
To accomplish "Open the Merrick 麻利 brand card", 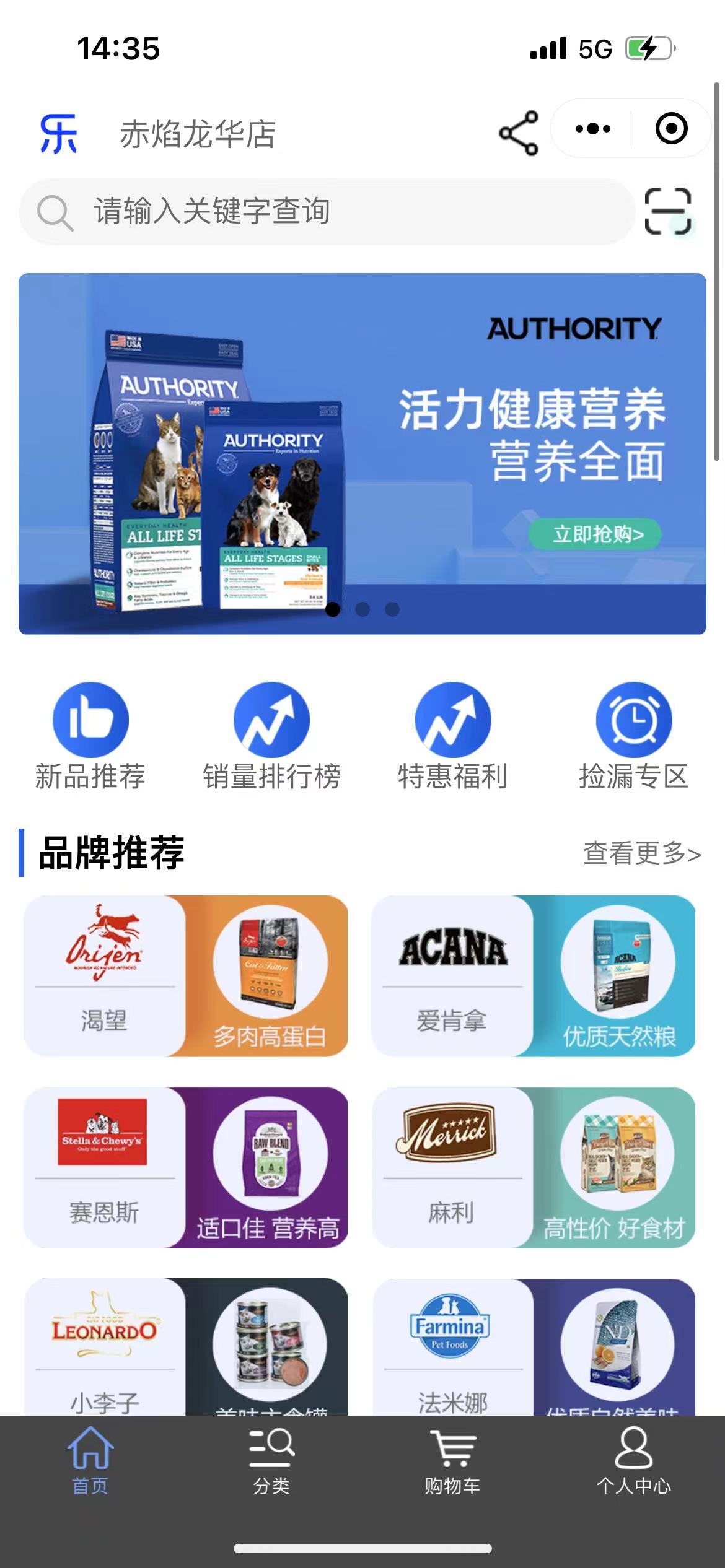I will click(x=533, y=1167).
